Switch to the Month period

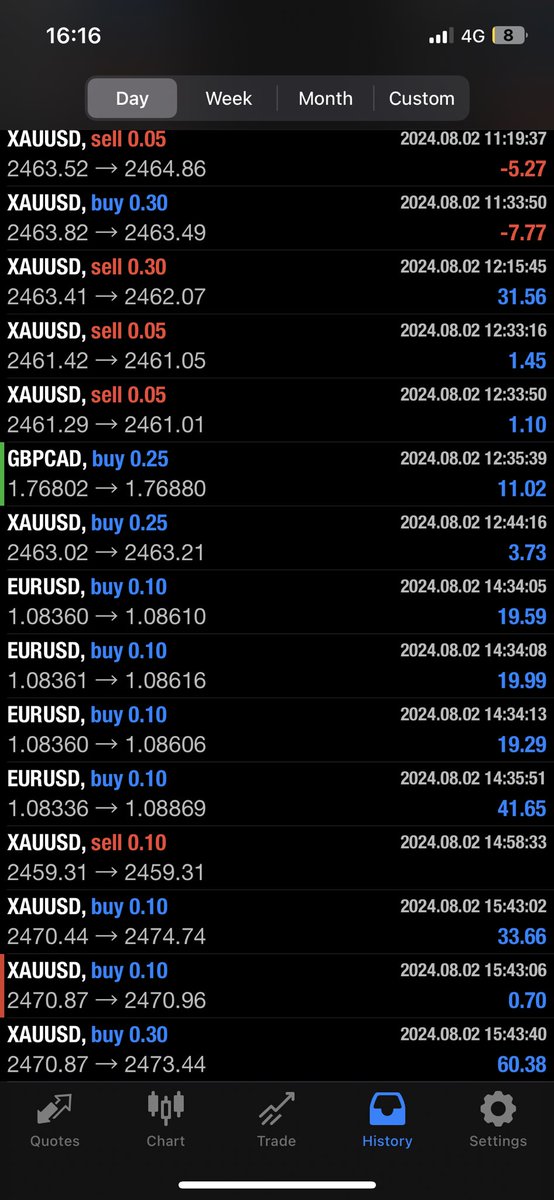pos(325,99)
